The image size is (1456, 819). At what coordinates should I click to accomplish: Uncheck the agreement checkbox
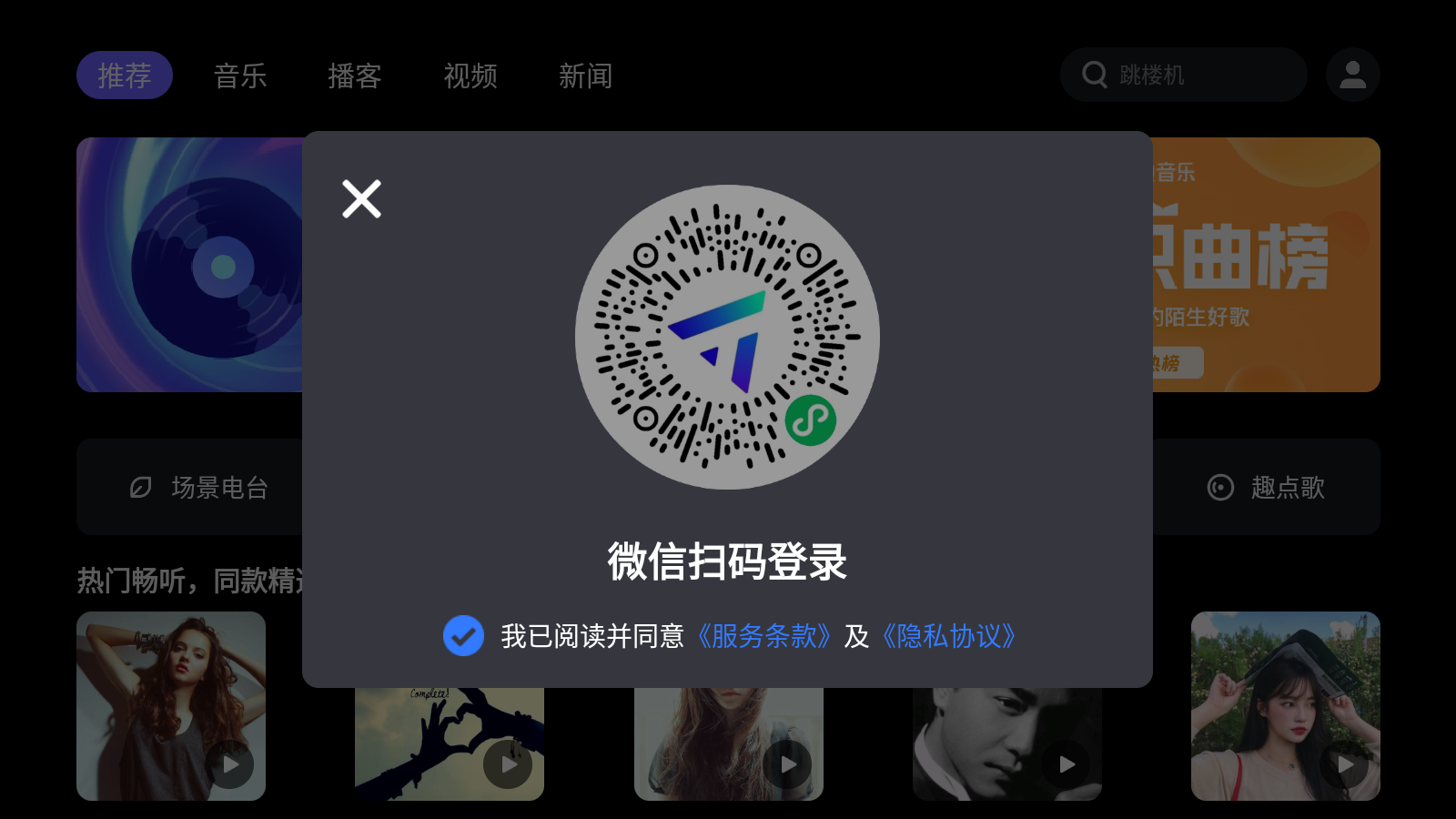[463, 635]
